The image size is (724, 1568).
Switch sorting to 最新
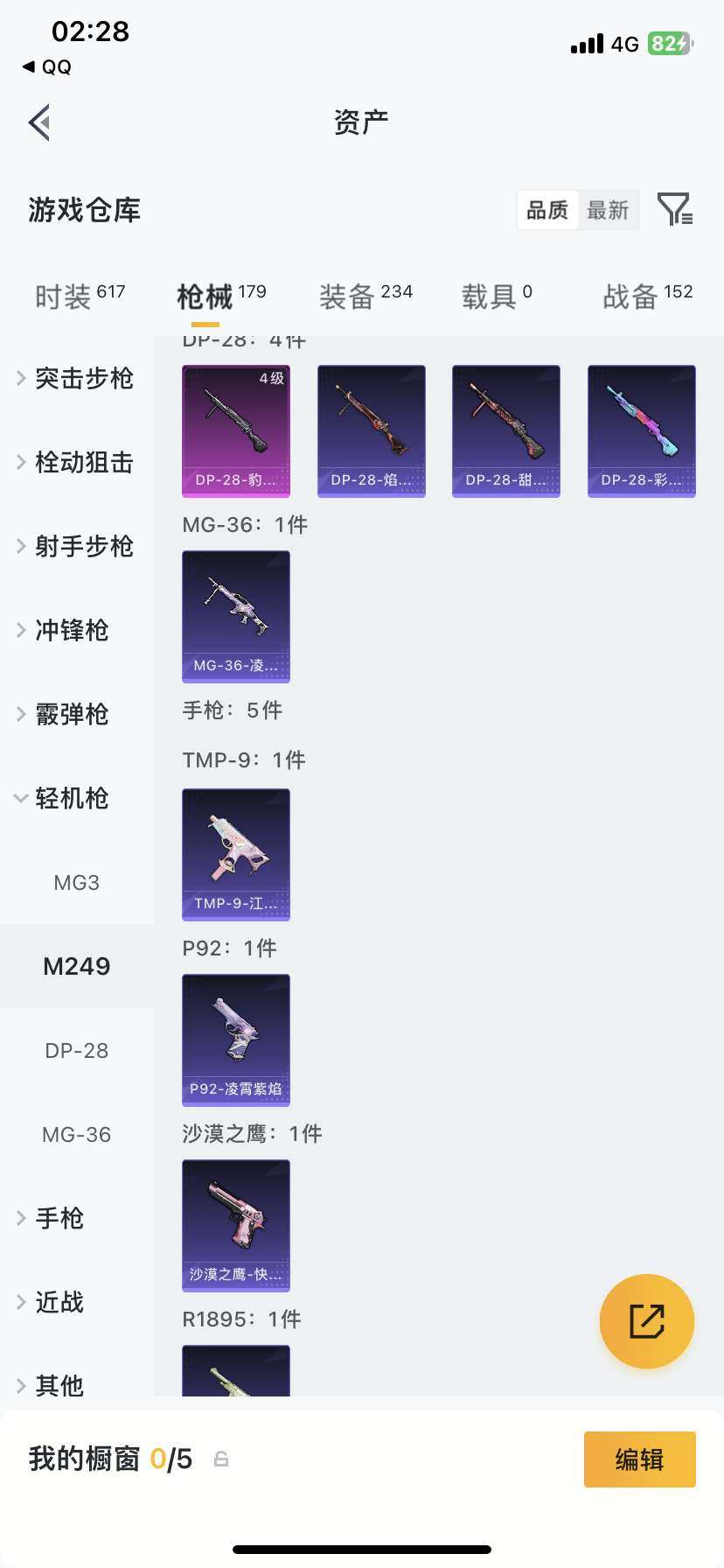[x=609, y=210]
